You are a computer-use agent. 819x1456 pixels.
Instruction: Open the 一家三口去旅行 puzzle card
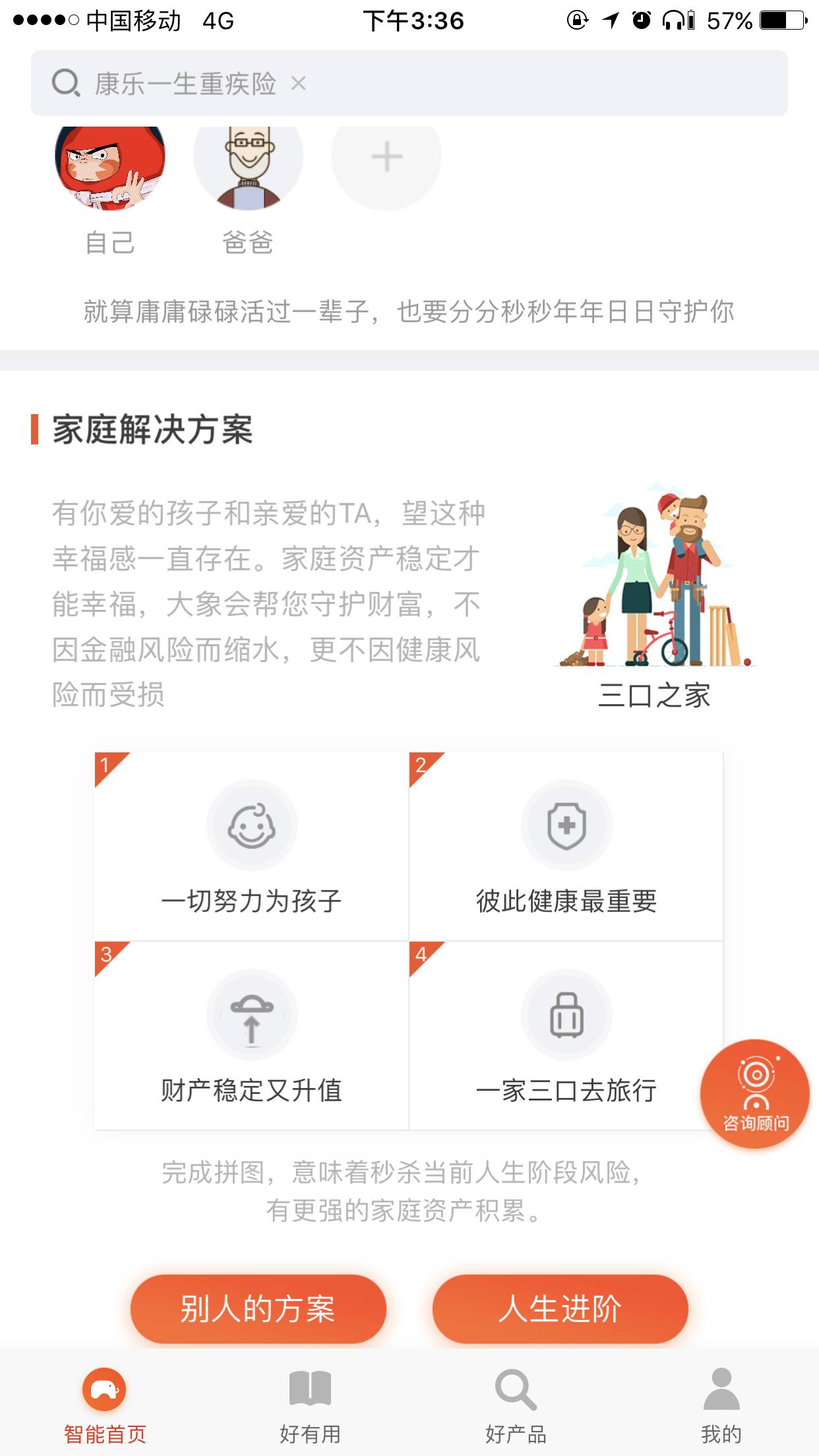[x=566, y=1036]
